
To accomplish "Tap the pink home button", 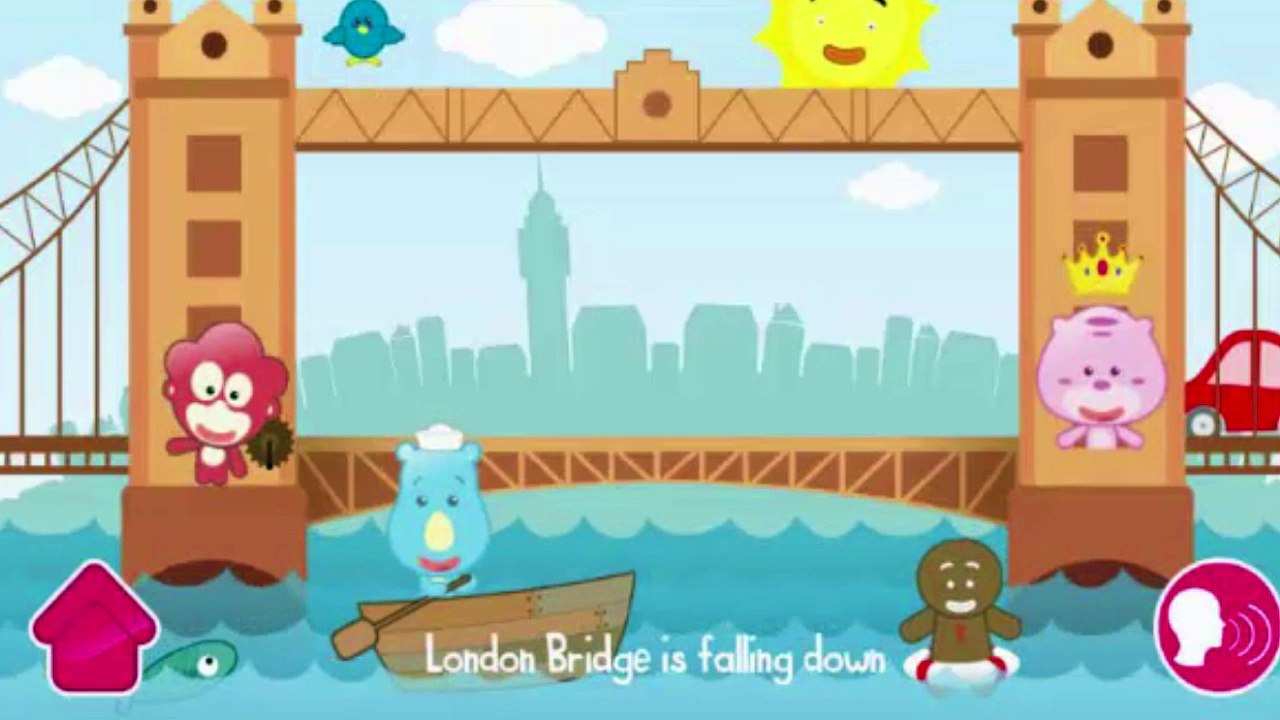I will click(x=93, y=630).
